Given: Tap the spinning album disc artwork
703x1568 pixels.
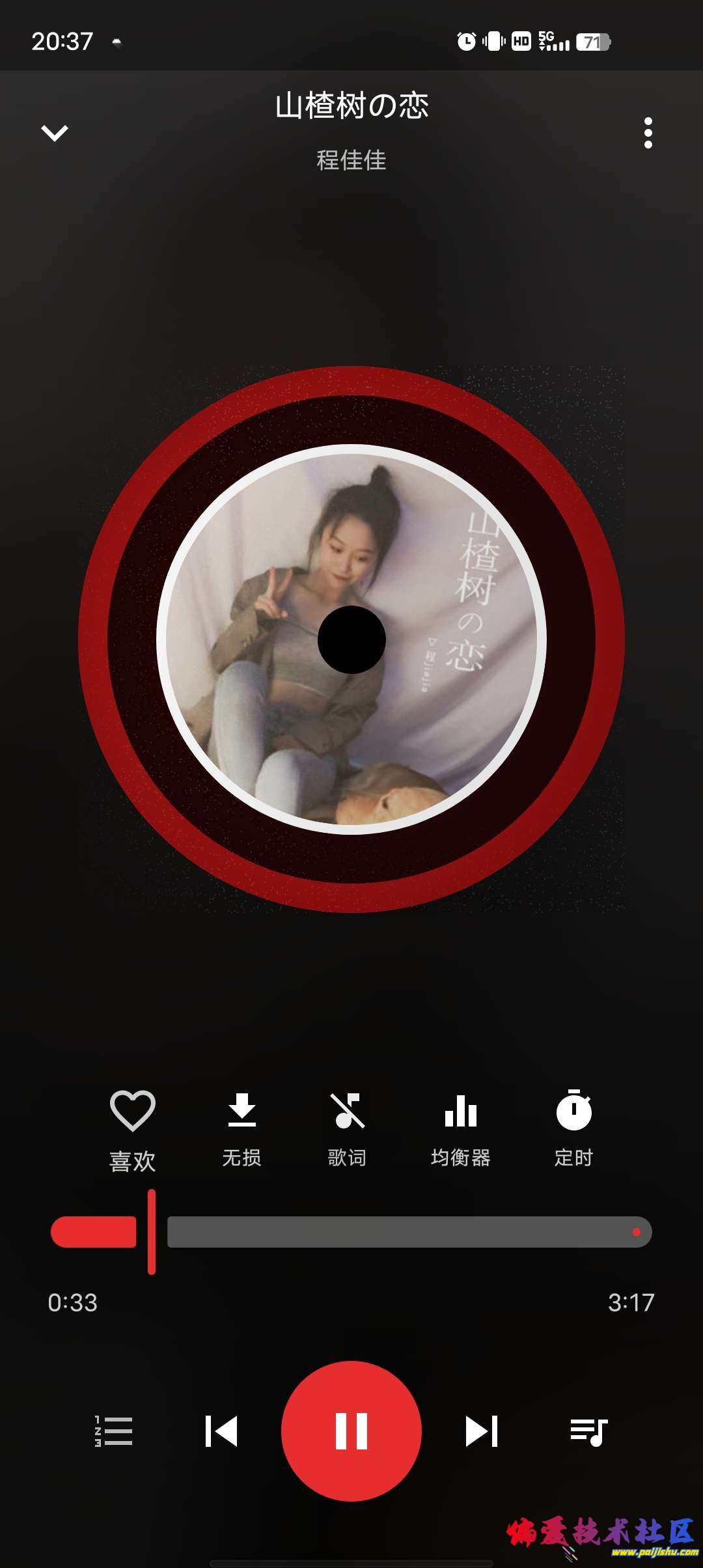Looking at the screenshot, I should [351, 639].
